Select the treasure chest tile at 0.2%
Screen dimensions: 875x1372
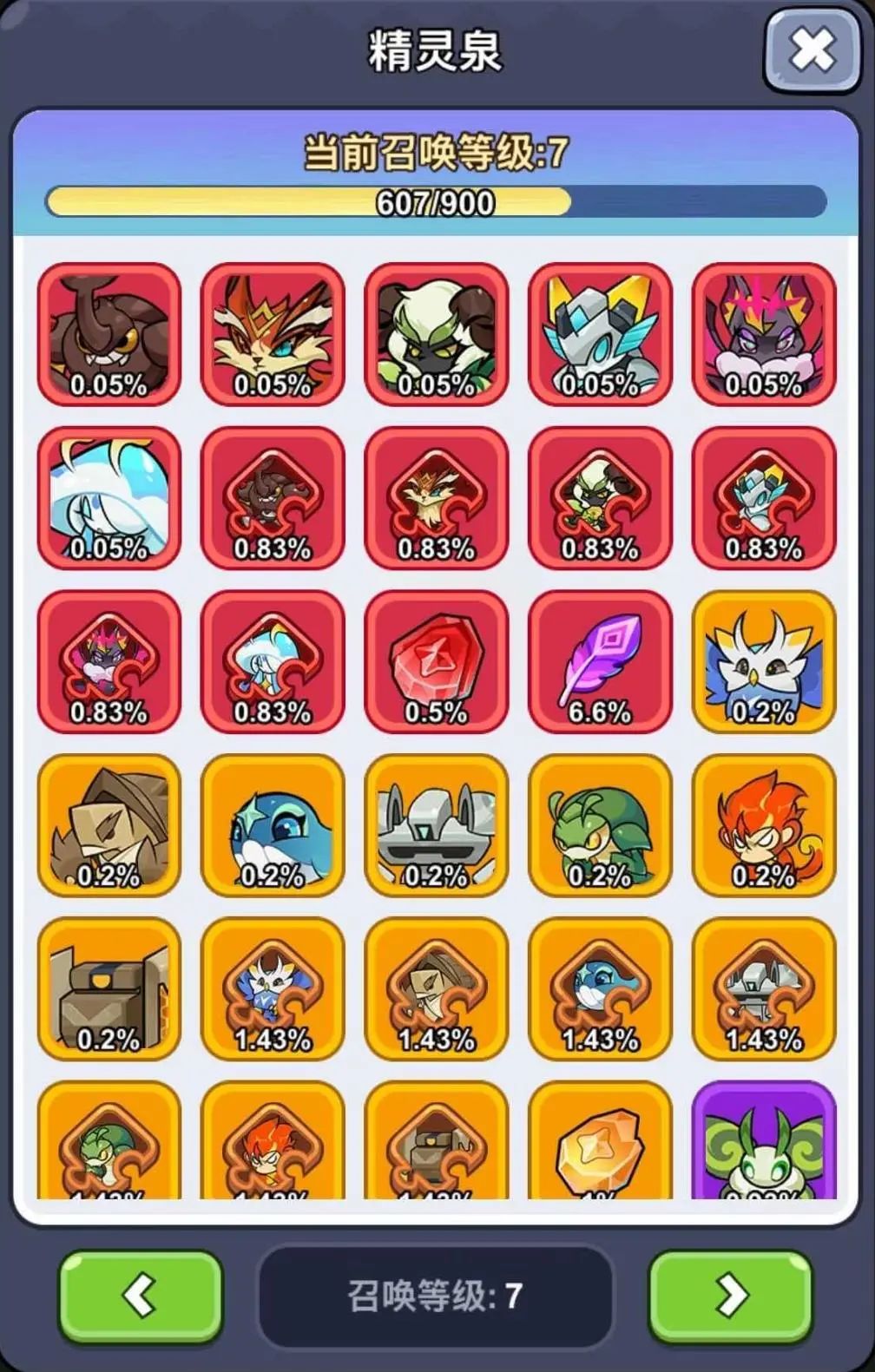coord(109,988)
